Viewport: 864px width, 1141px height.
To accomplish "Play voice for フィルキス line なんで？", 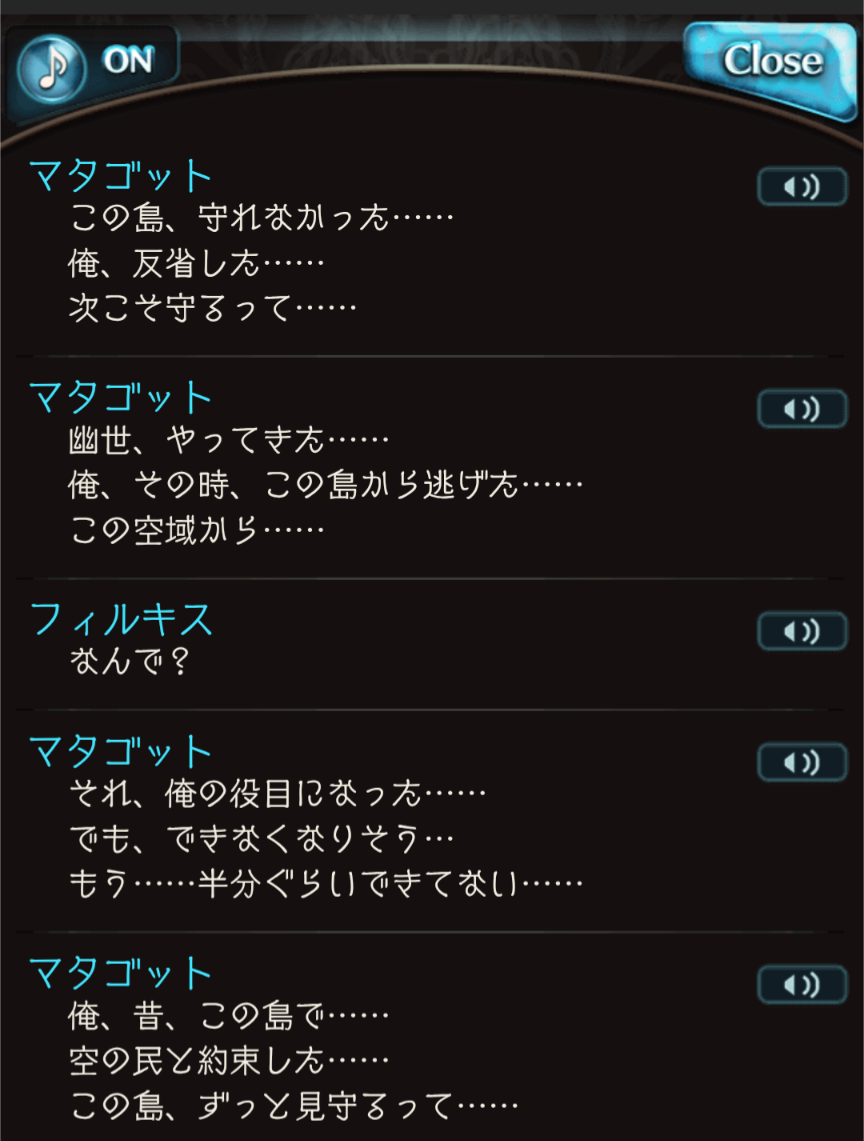I will coord(801,631).
